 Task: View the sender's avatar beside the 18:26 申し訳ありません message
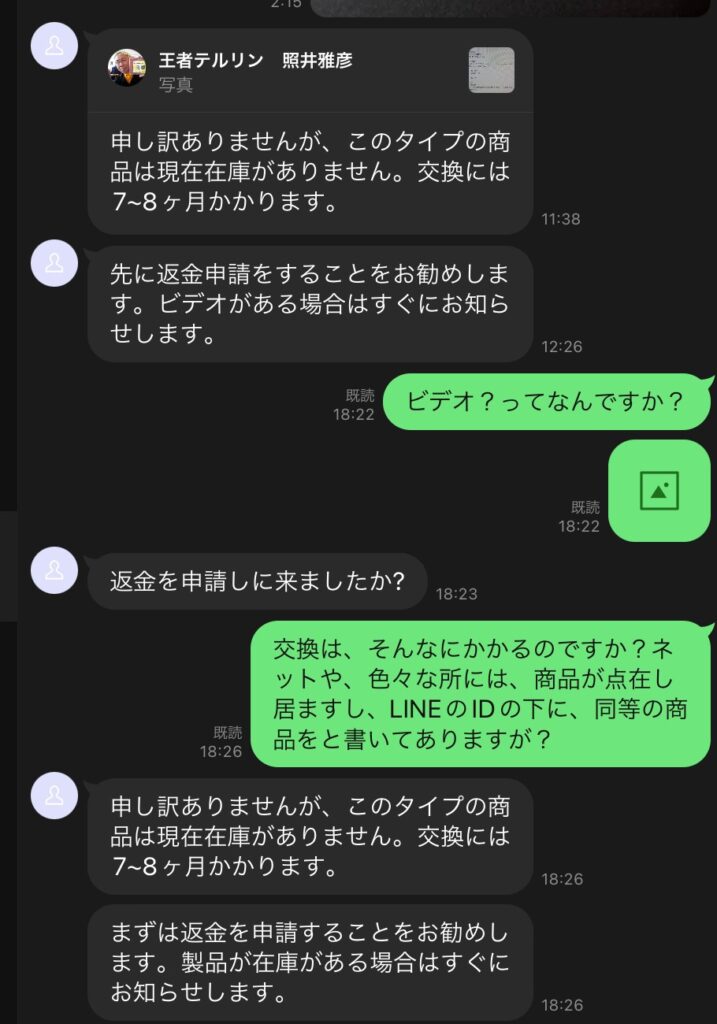click(x=56, y=796)
